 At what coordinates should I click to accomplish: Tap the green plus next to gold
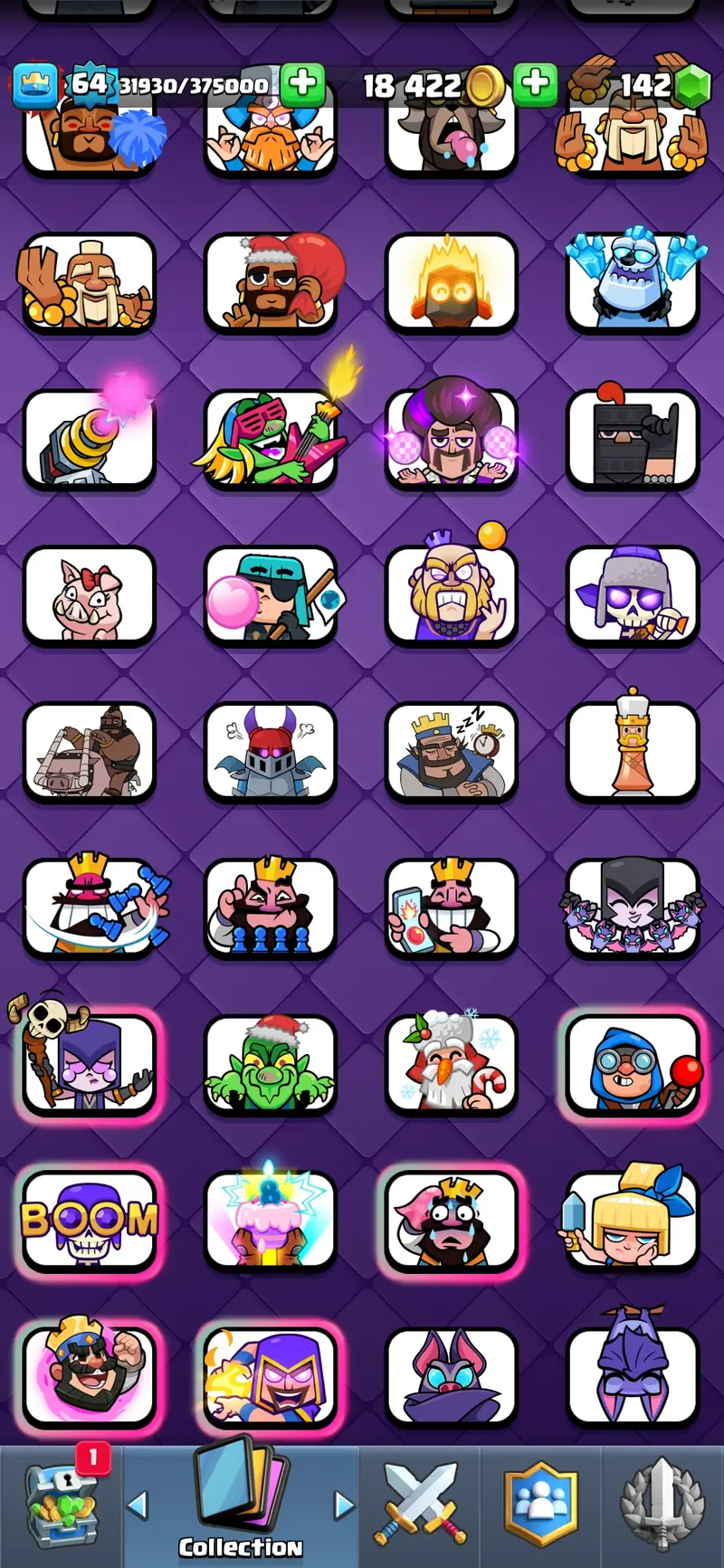tap(535, 85)
